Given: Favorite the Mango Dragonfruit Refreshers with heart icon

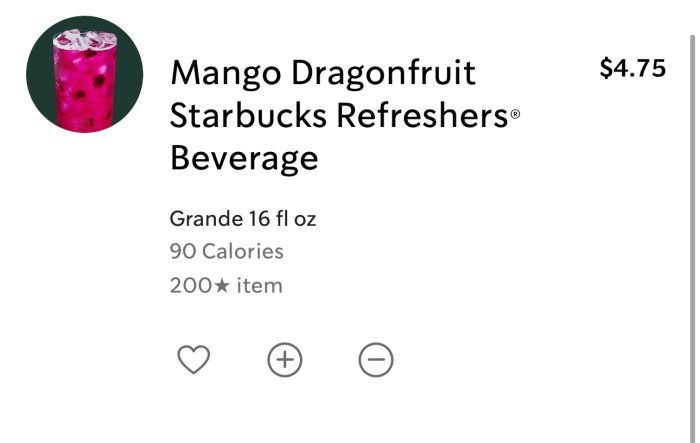Looking at the screenshot, I should click(x=194, y=360).
